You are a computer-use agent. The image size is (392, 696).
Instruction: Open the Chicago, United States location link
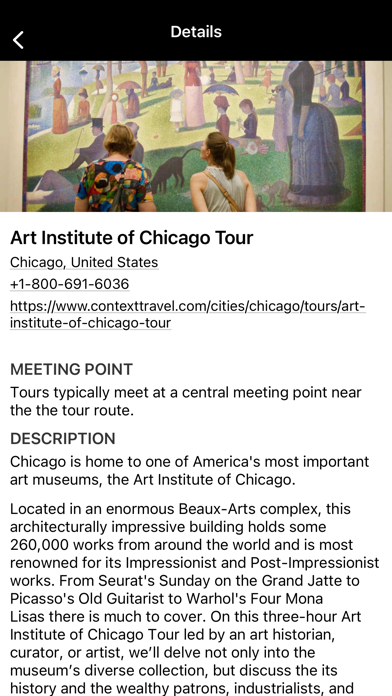click(84, 262)
